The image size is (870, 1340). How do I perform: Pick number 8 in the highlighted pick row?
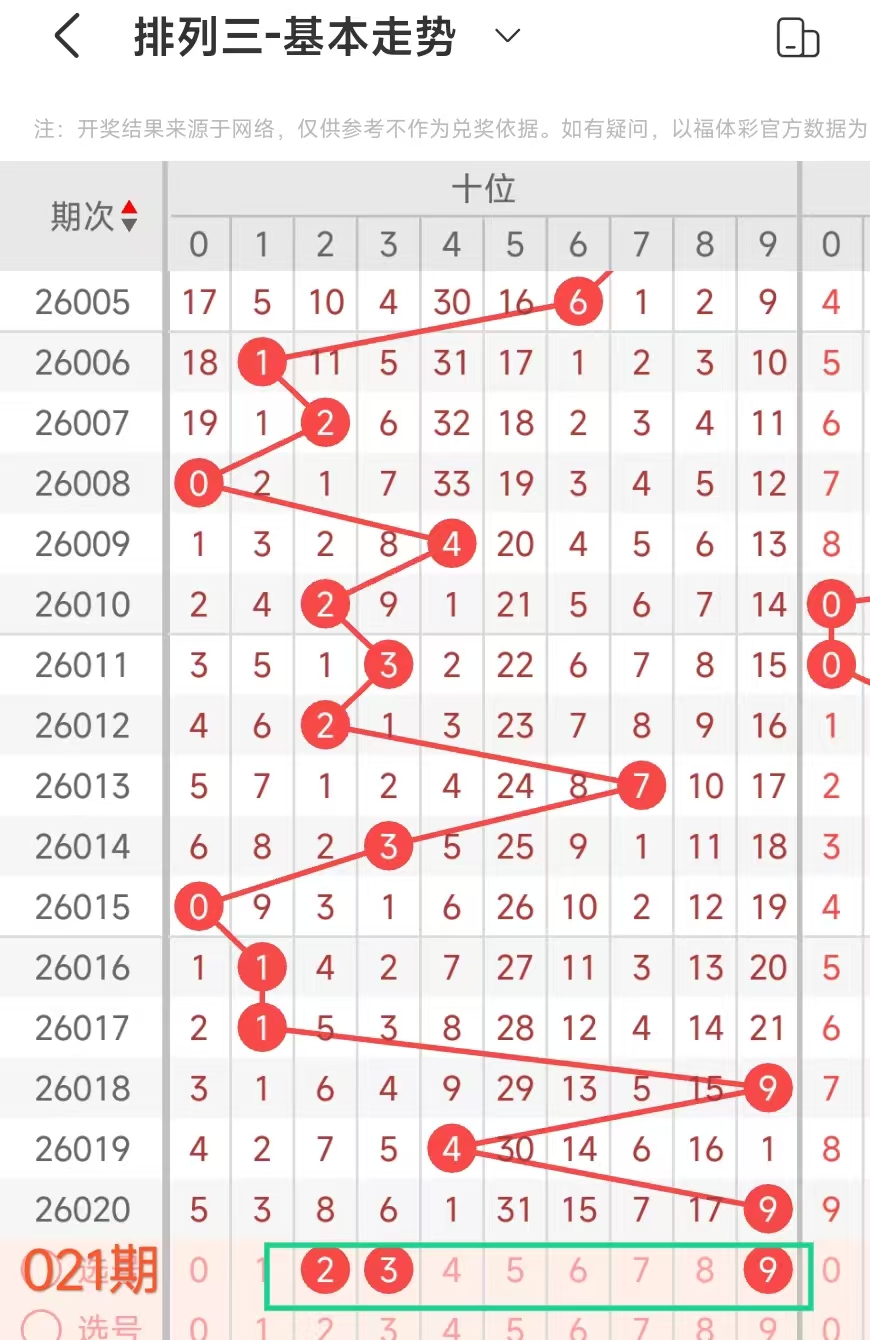point(704,1271)
